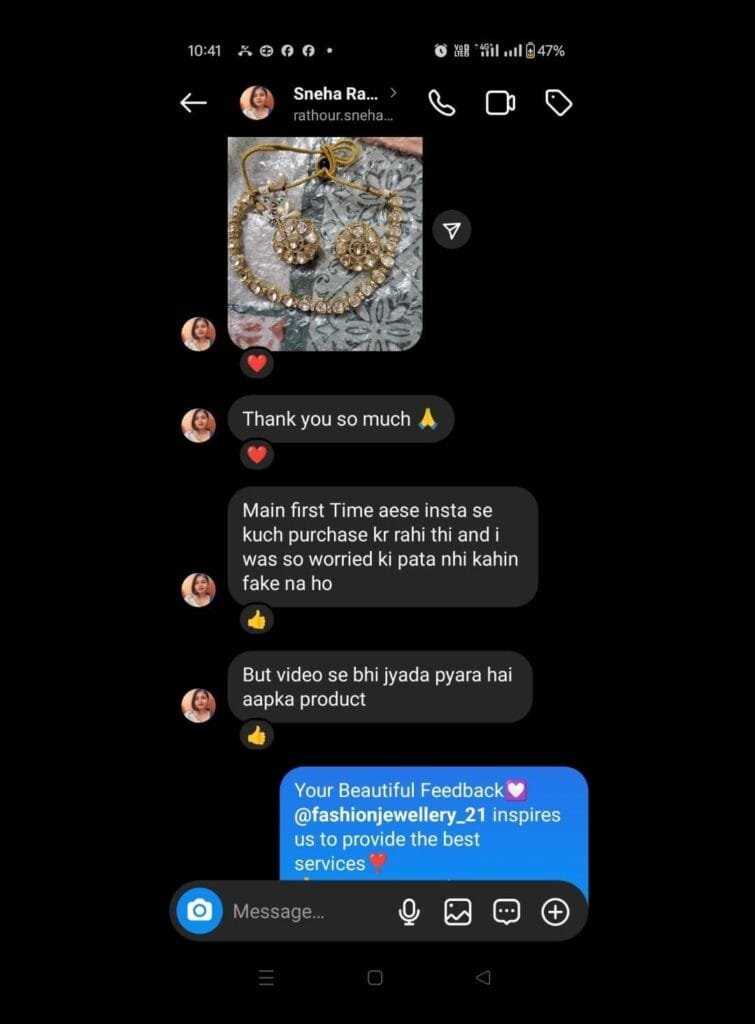Go to home via system navigation
Screen dimensions: 755x1024
click(x=375, y=978)
